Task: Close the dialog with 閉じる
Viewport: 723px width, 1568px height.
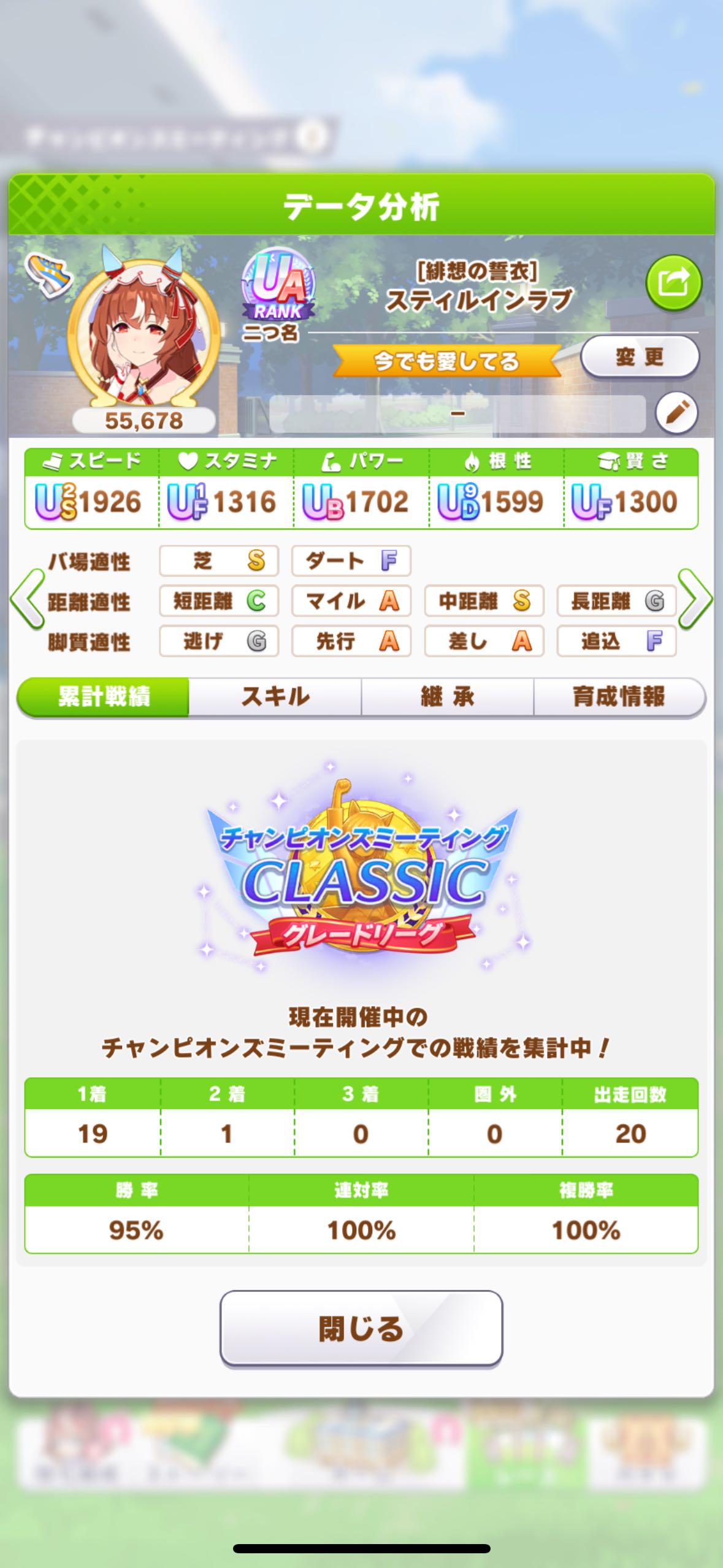Action: 361,1329
